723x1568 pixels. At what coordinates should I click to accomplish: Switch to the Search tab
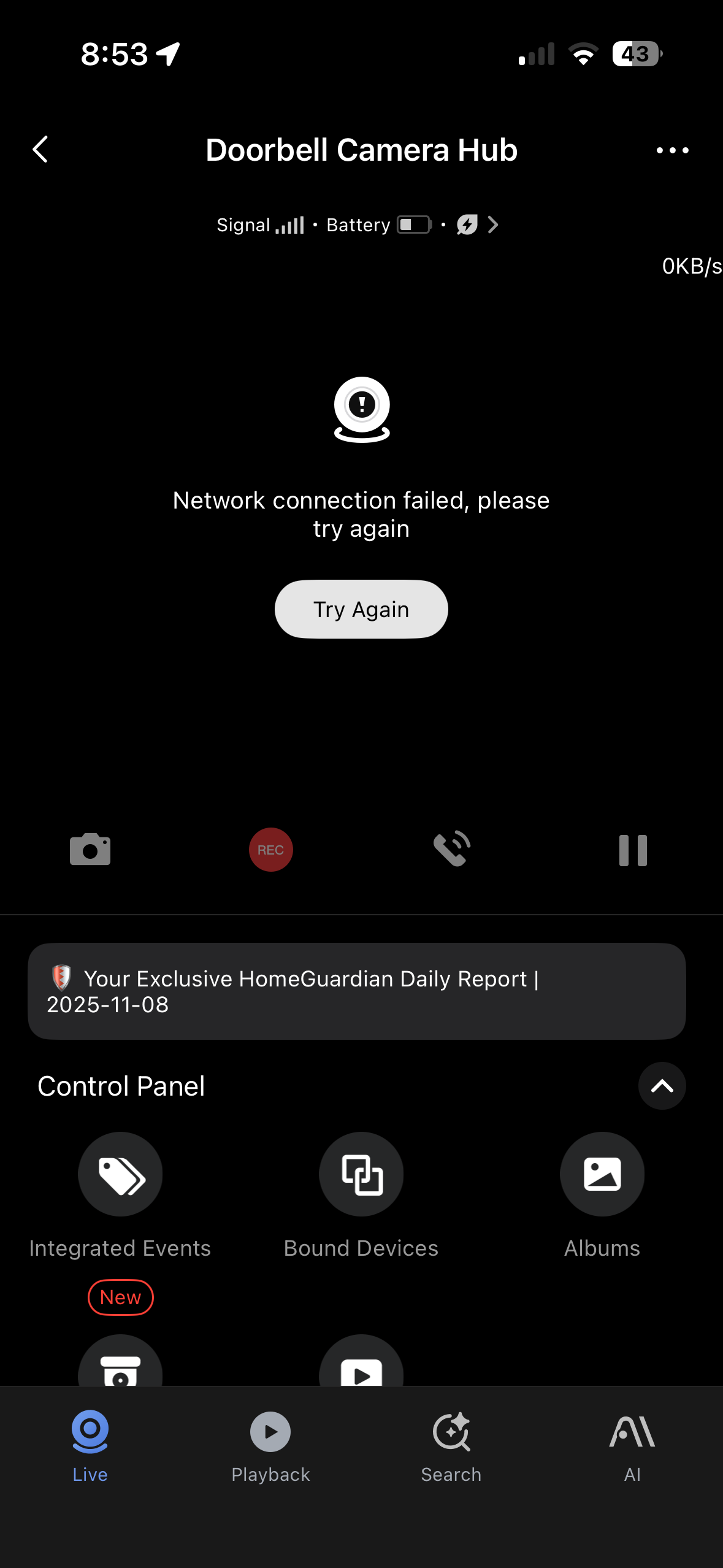click(451, 1445)
